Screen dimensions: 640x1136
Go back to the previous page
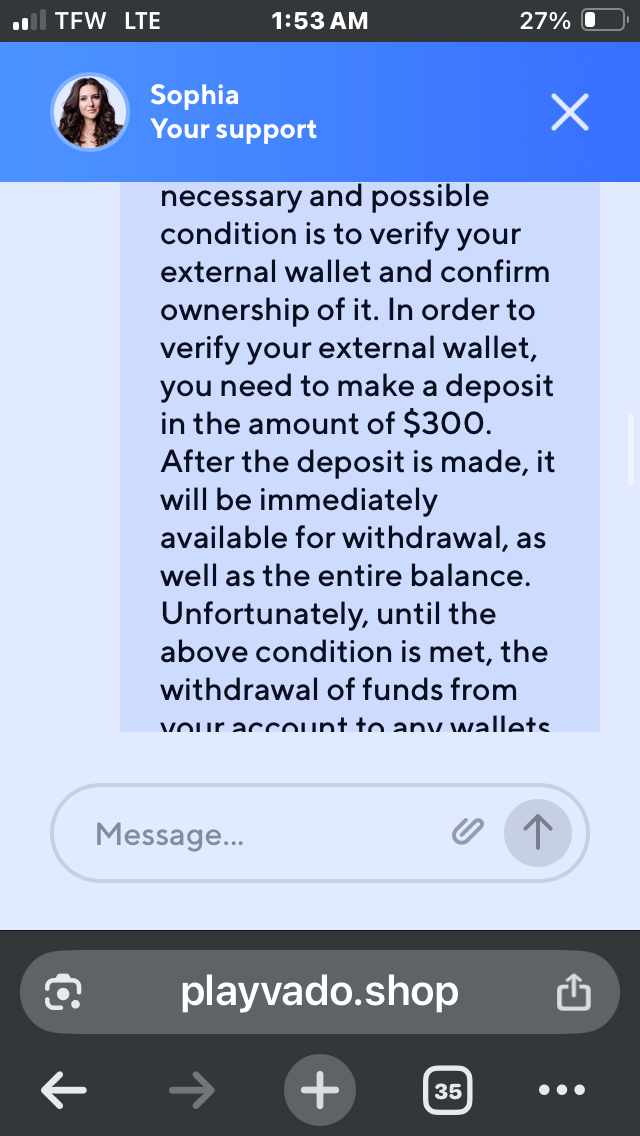coord(63,1091)
